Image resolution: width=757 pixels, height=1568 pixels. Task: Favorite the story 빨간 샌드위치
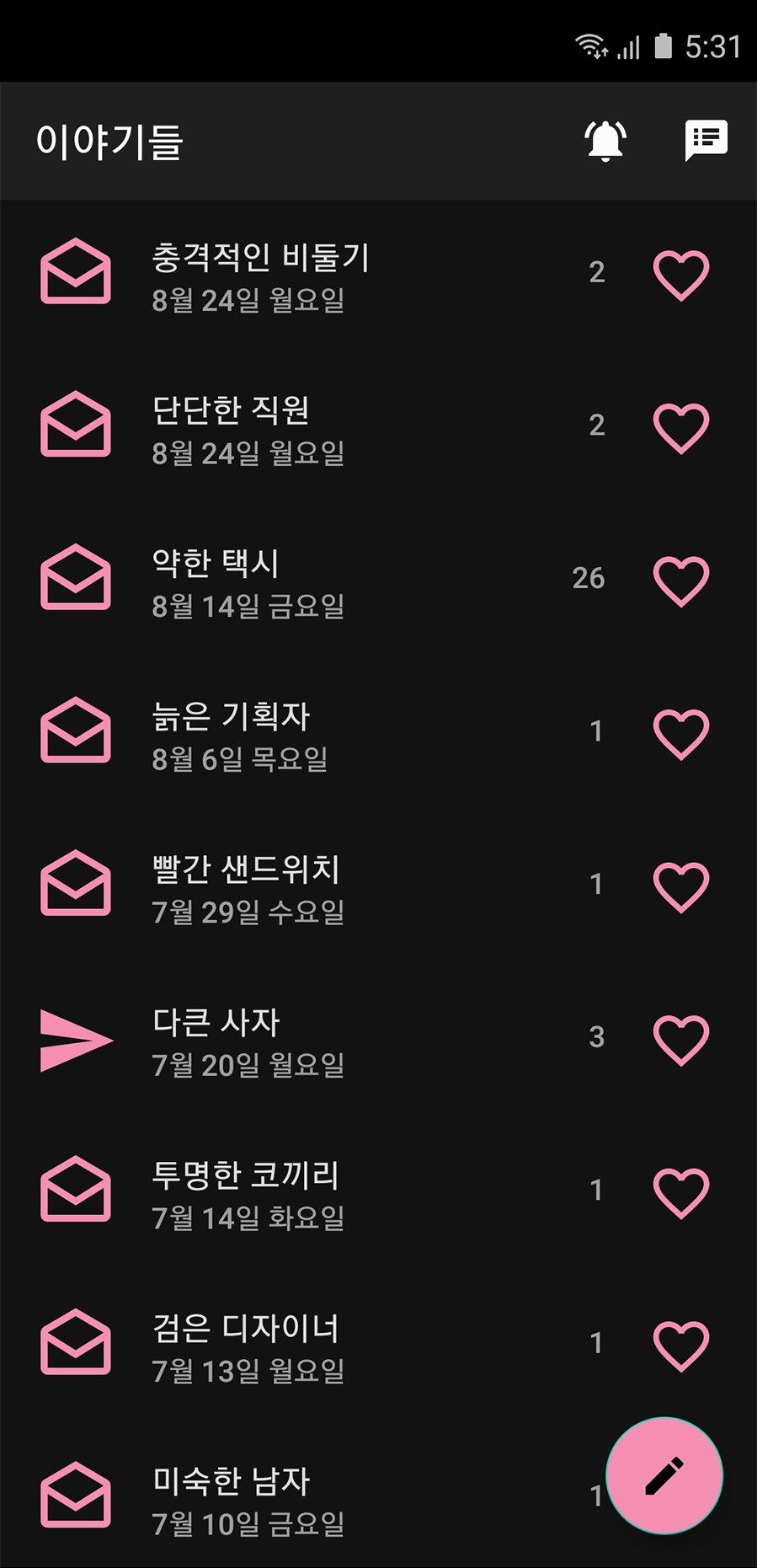(681, 888)
